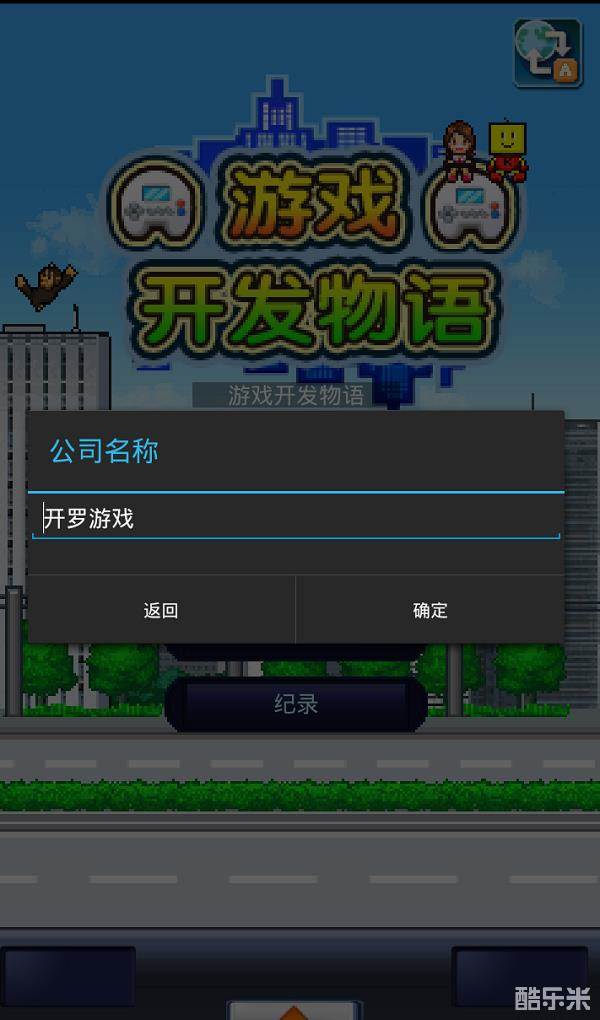Screen dimensions: 600x1020
Task: Tap 返回 to cancel the dialog
Action: coord(161,610)
